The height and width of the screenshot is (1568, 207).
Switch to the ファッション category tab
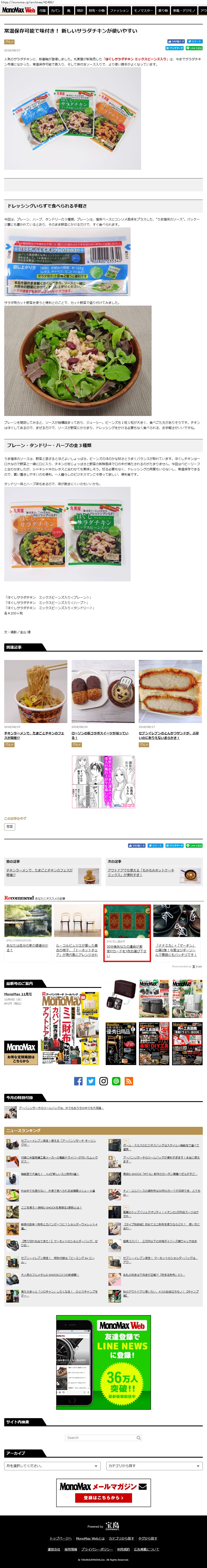pyautogui.click(x=120, y=10)
